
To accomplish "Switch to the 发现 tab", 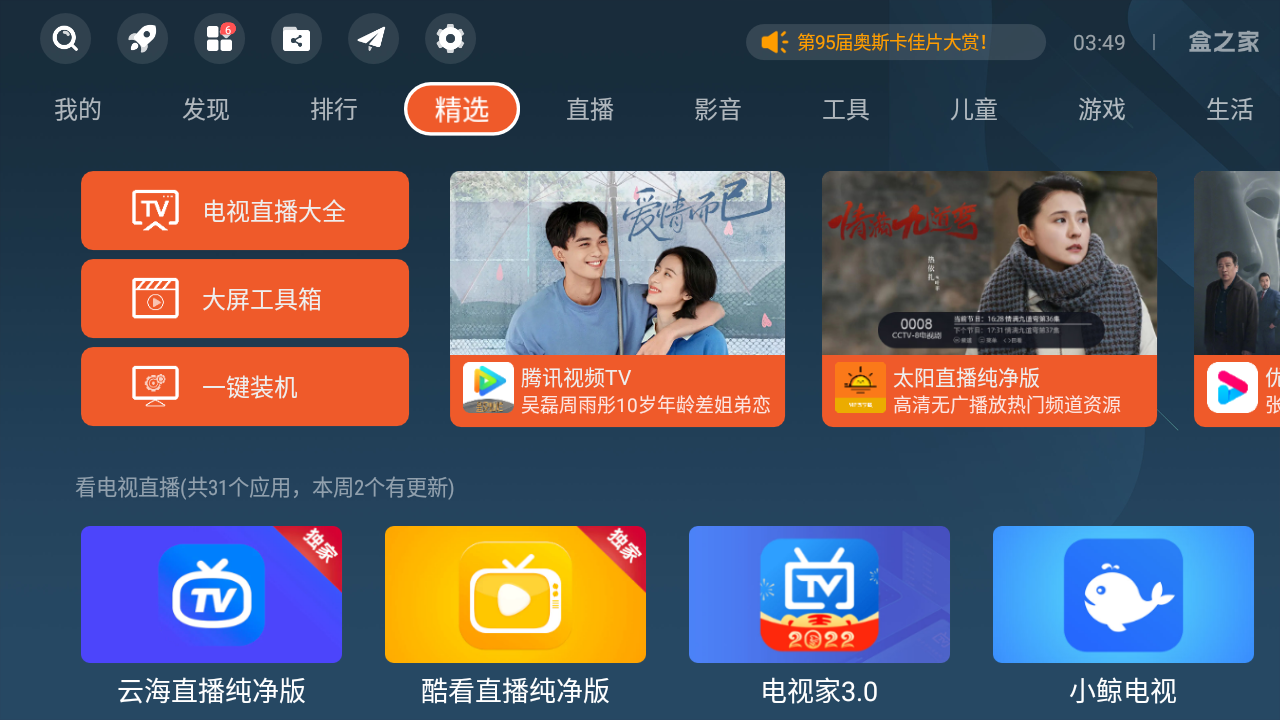I will pyautogui.click(x=206, y=109).
